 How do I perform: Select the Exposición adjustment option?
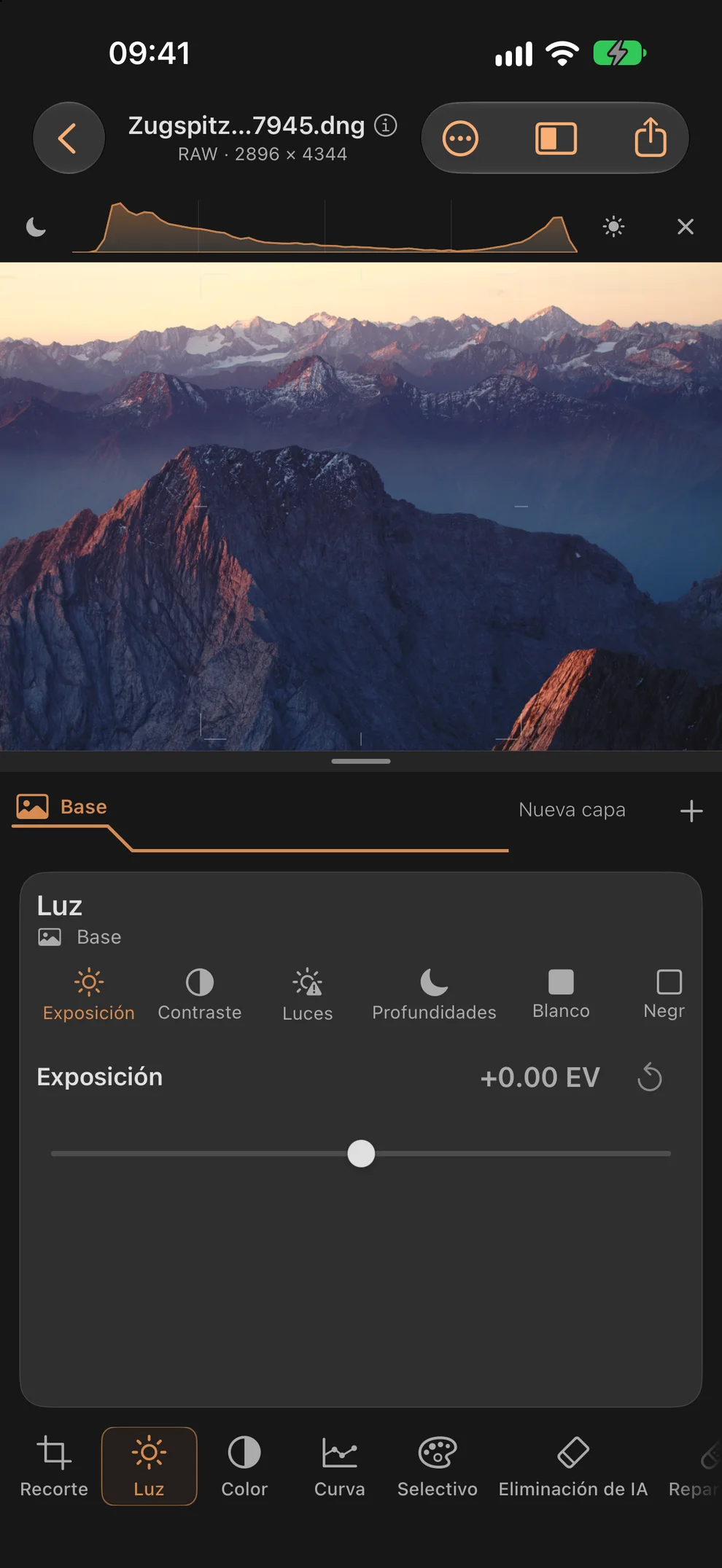pyautogui.click(x=89, y=994)
